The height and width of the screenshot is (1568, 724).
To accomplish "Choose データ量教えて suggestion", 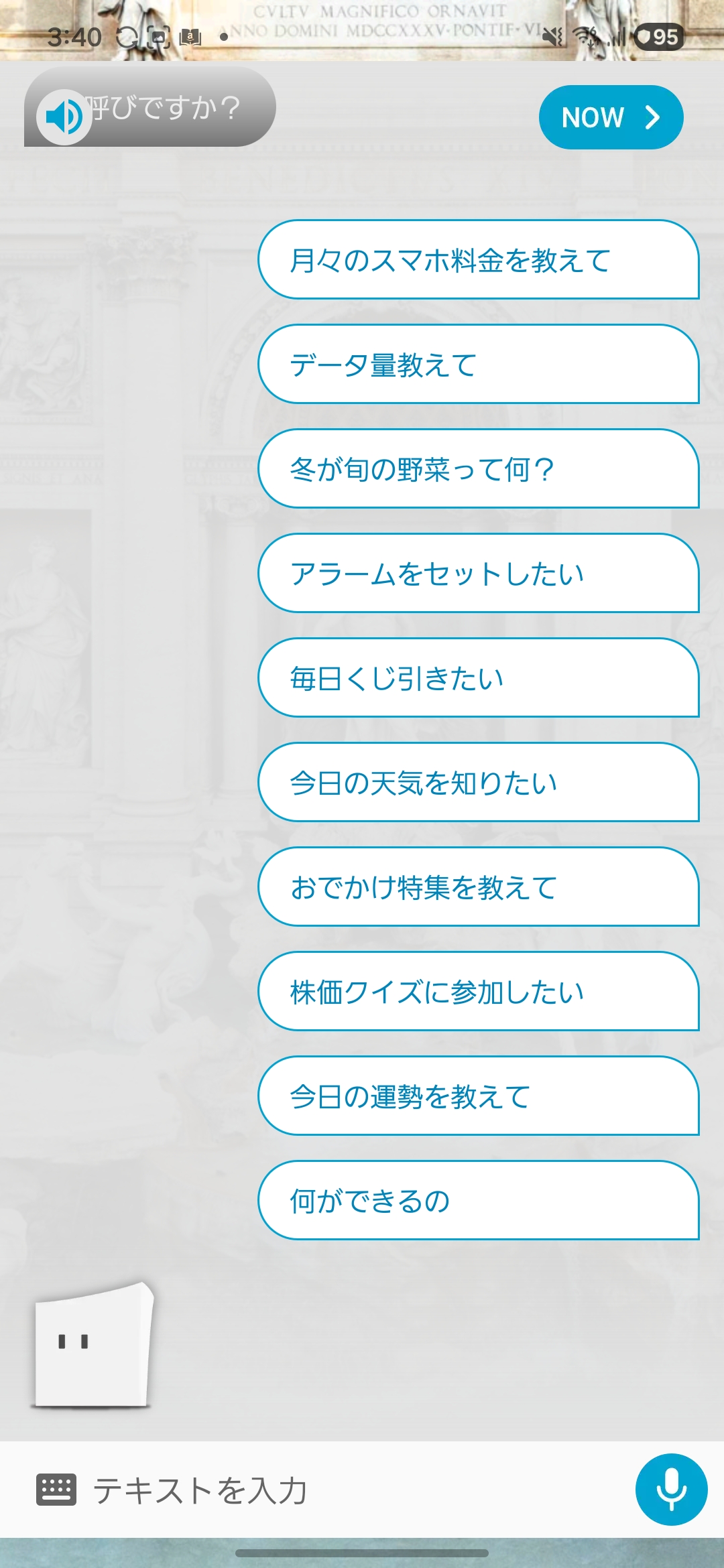I will pos(478,365).
